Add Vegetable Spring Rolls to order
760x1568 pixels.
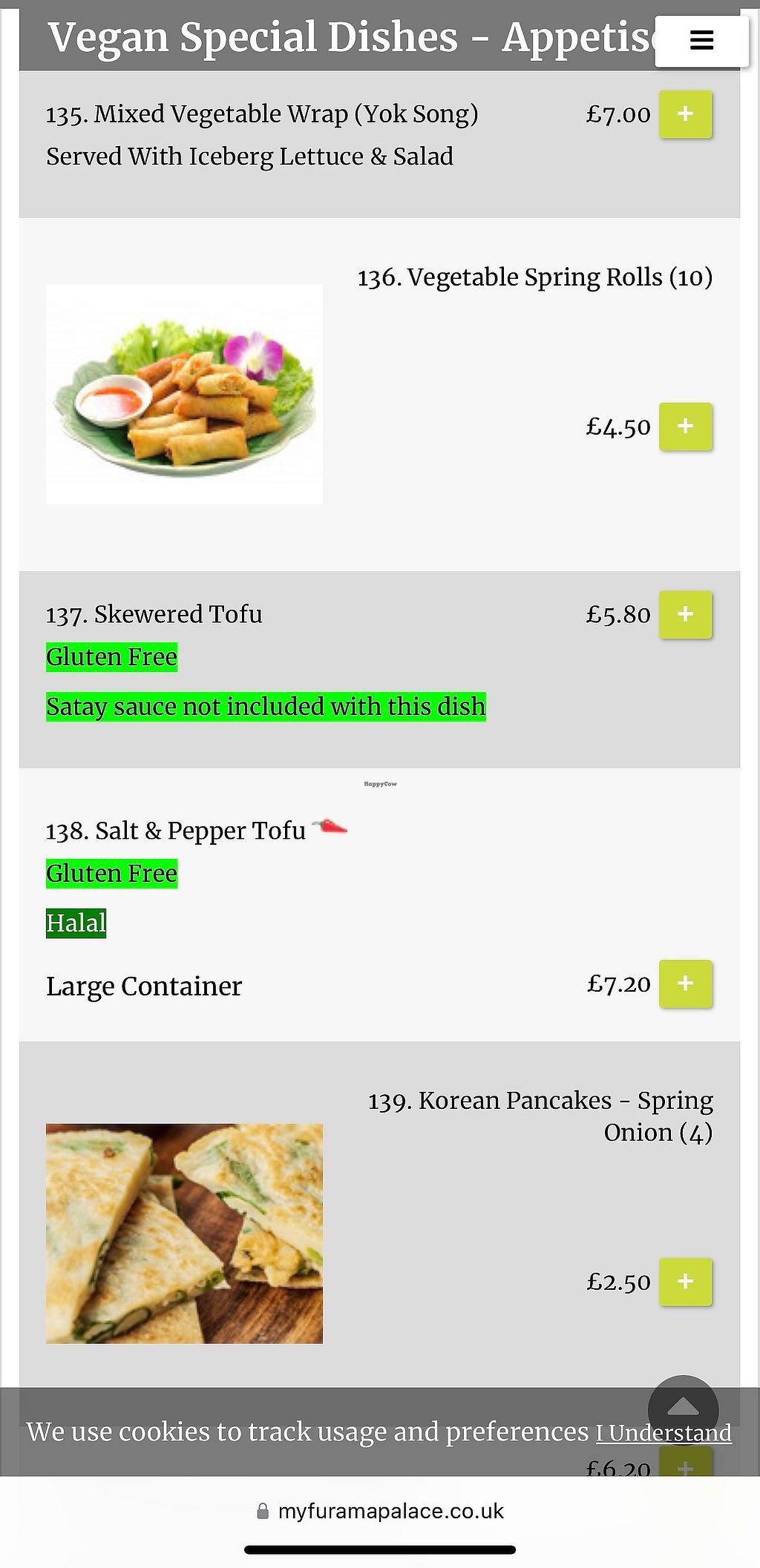(x=685, y=426)
